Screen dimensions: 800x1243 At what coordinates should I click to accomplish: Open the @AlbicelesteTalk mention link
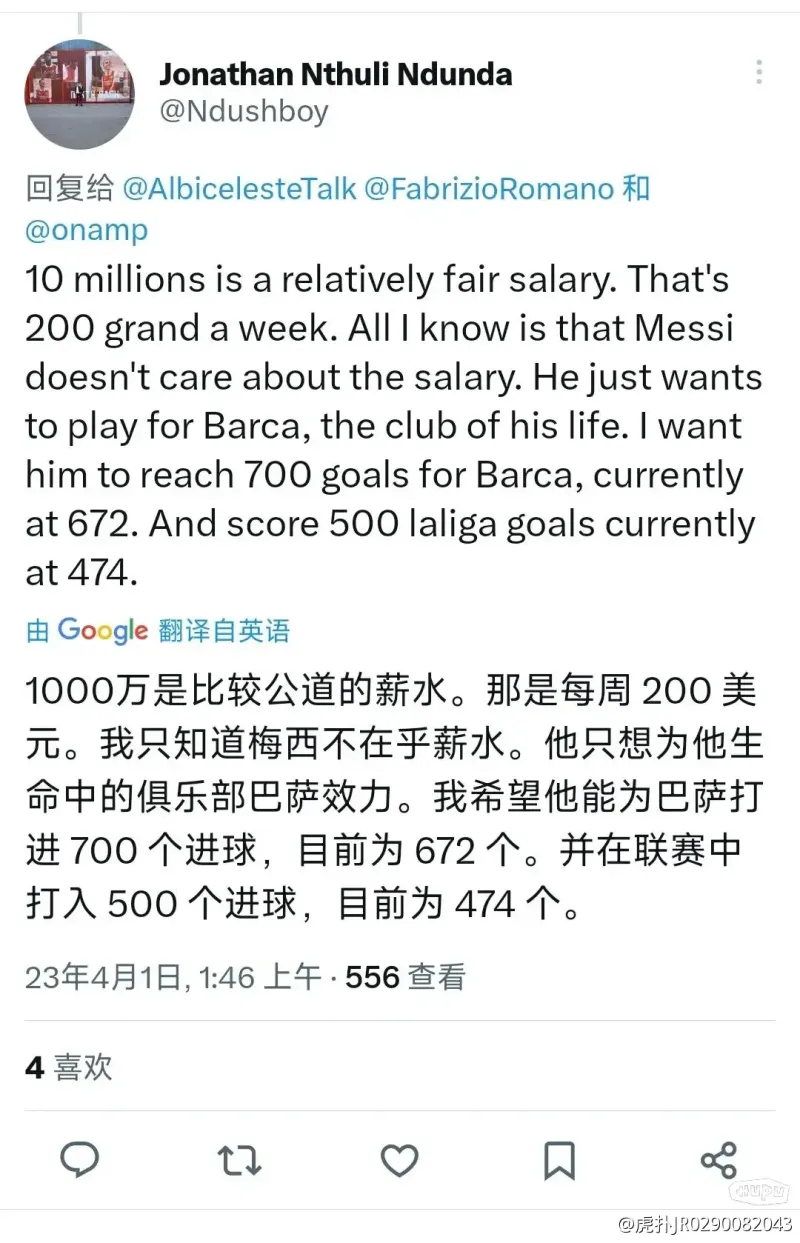[x=239, y=188]
